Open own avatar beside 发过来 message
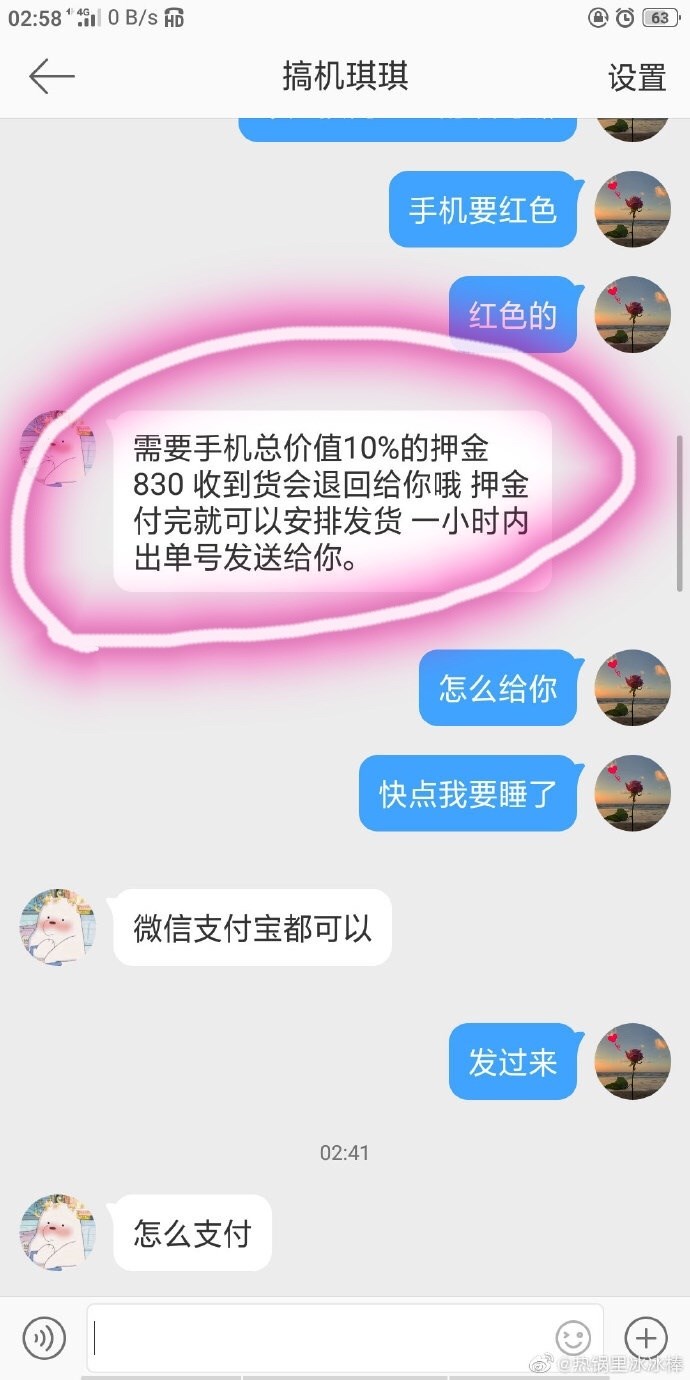Screen dimensions: 690x1380 point(632,1061)
